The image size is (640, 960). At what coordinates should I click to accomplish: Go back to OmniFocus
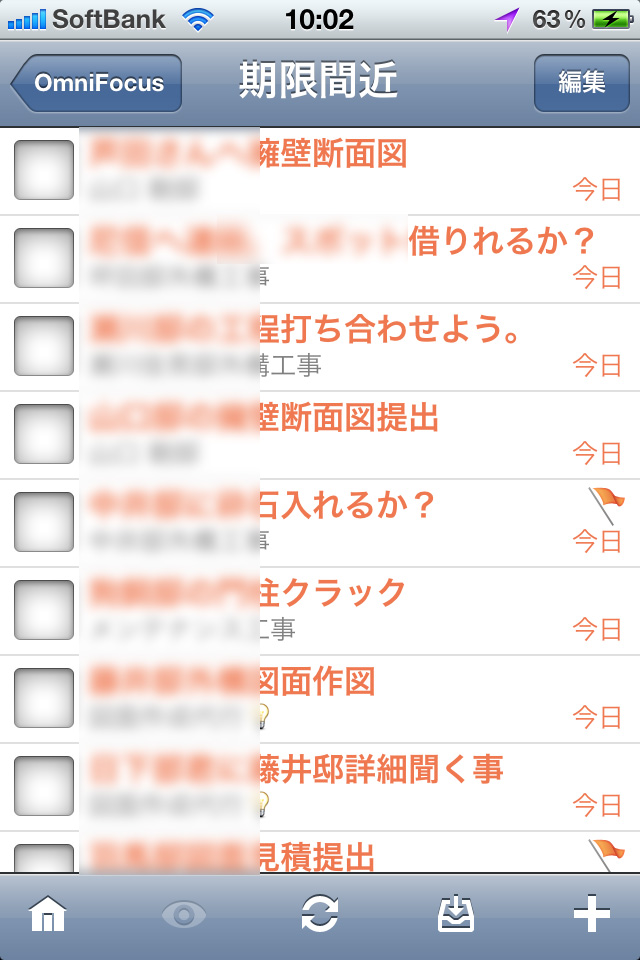point(97,83)
